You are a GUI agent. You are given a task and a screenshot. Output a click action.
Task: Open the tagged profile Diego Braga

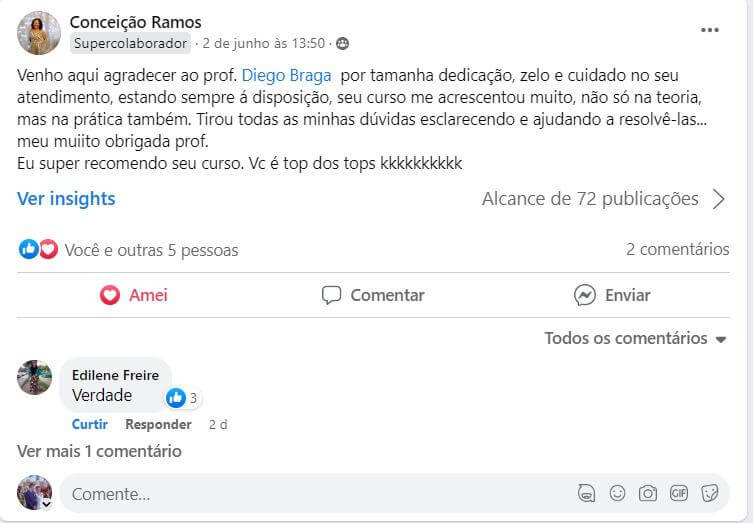(286, 76)
